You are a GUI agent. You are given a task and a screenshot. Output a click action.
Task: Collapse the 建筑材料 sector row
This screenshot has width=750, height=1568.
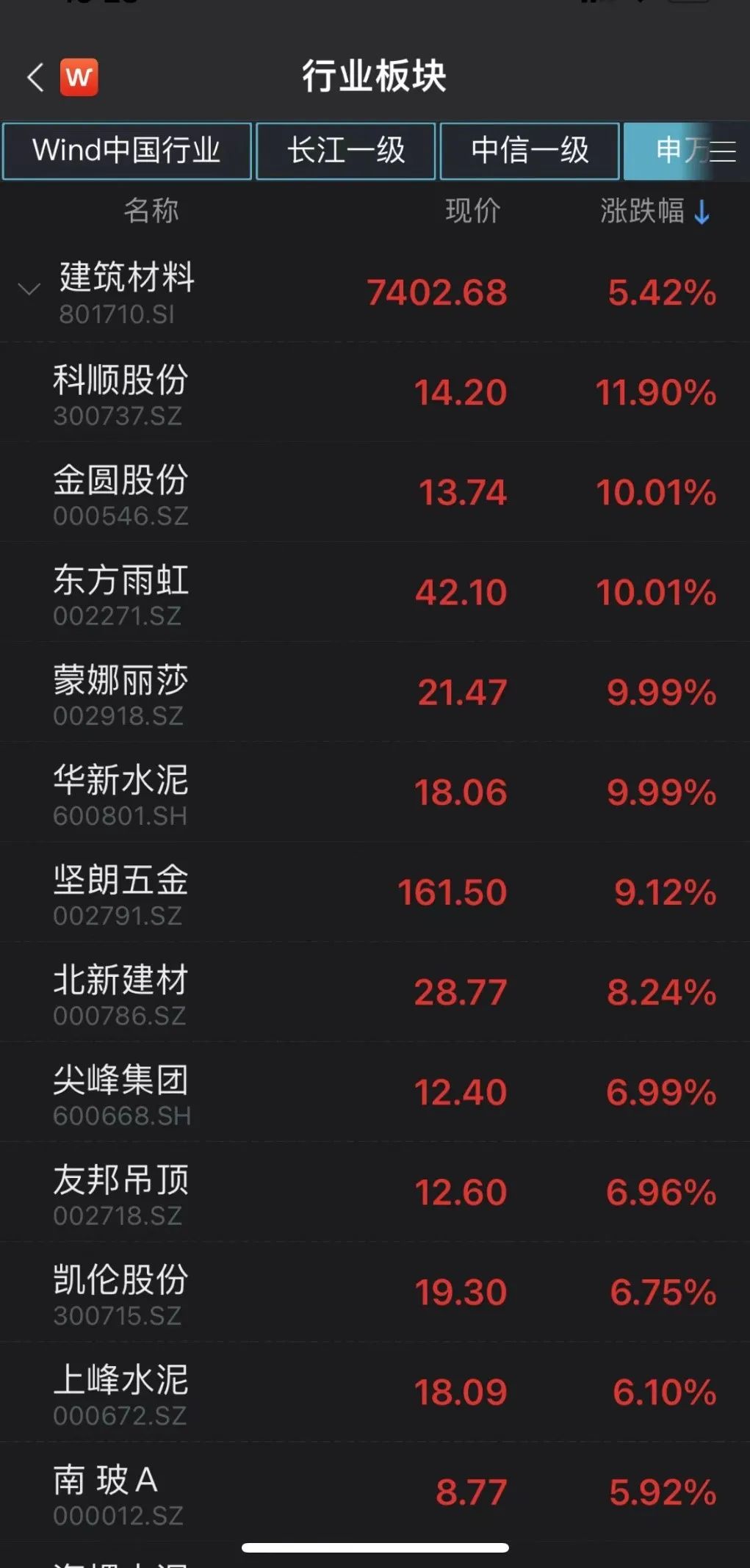tap(29, 289)
